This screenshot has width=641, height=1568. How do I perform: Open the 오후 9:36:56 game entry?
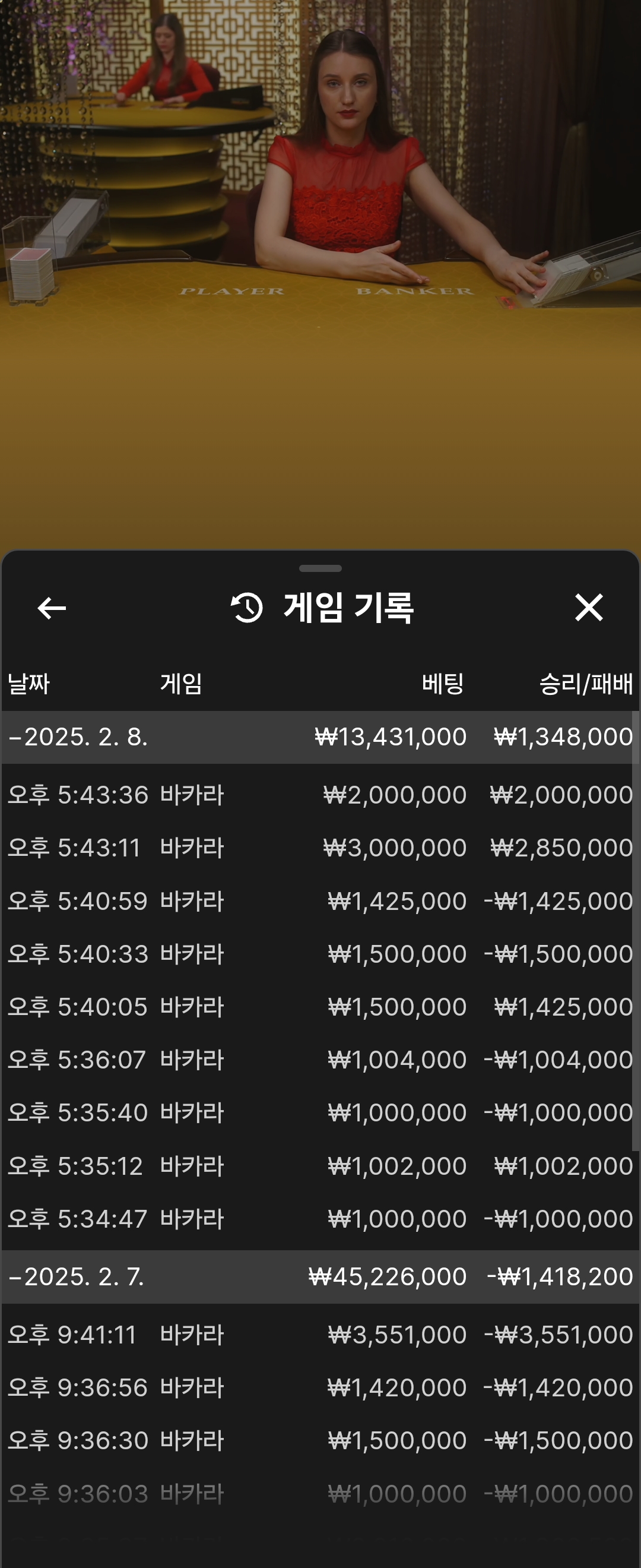320,1387
